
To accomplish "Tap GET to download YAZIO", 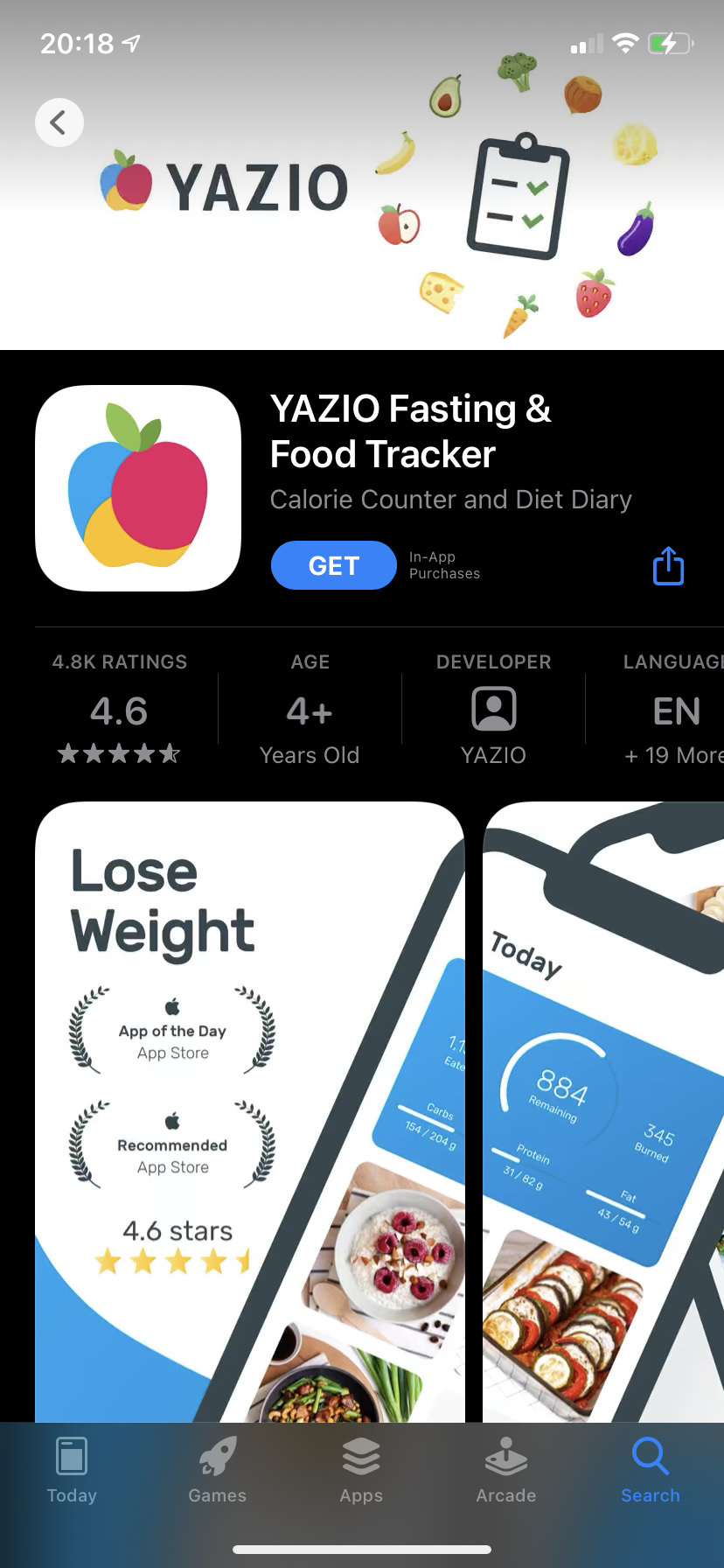I will coord(334,565).
